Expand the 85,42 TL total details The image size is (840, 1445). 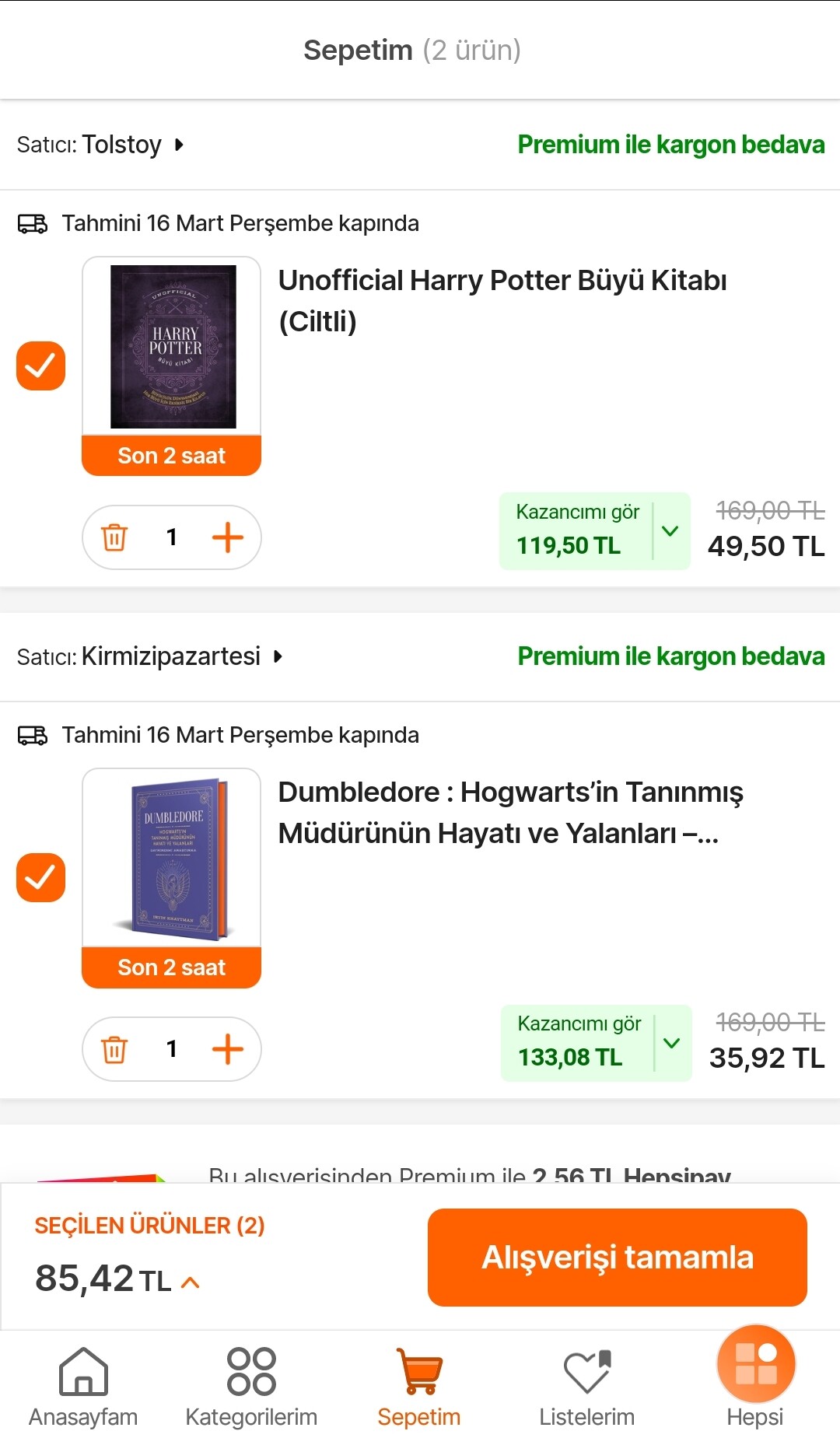point(191,1282)
